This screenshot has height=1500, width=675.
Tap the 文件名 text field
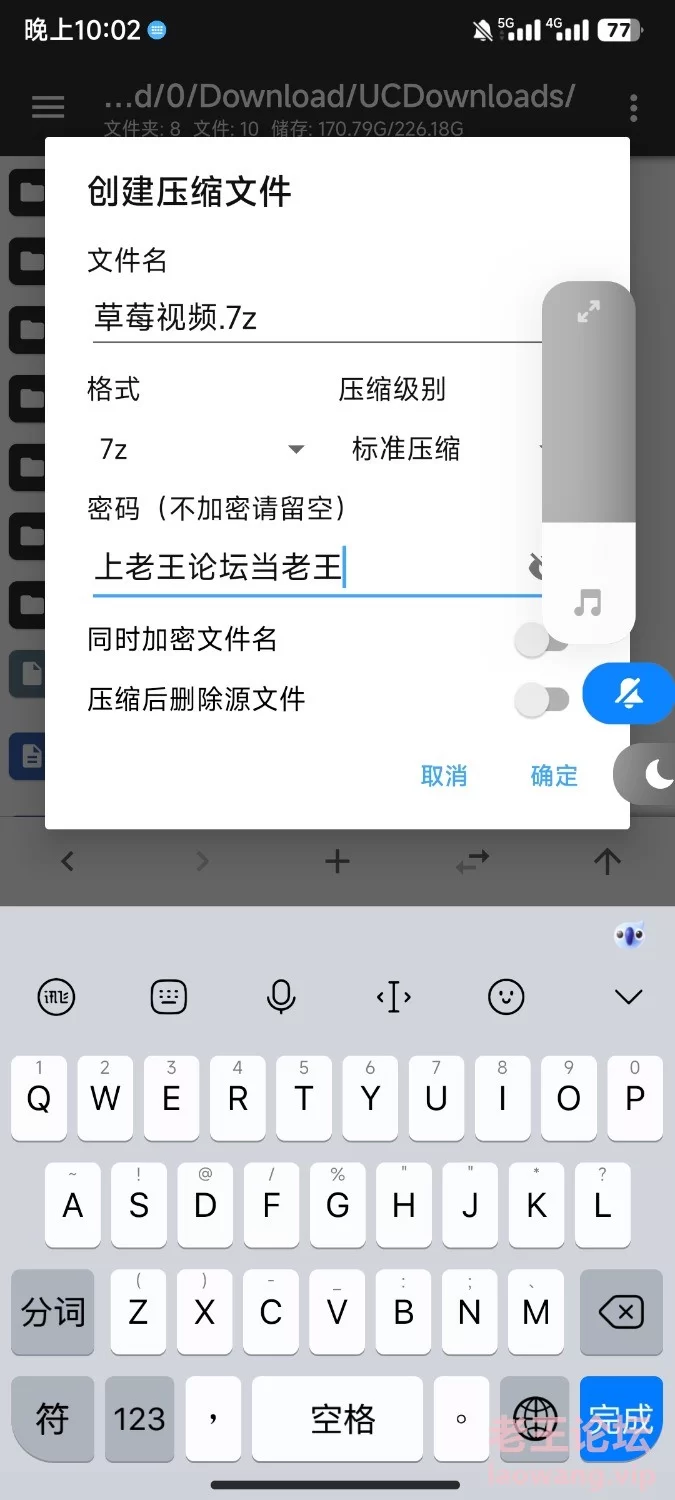pyautogui.click(x=317, y=318)
